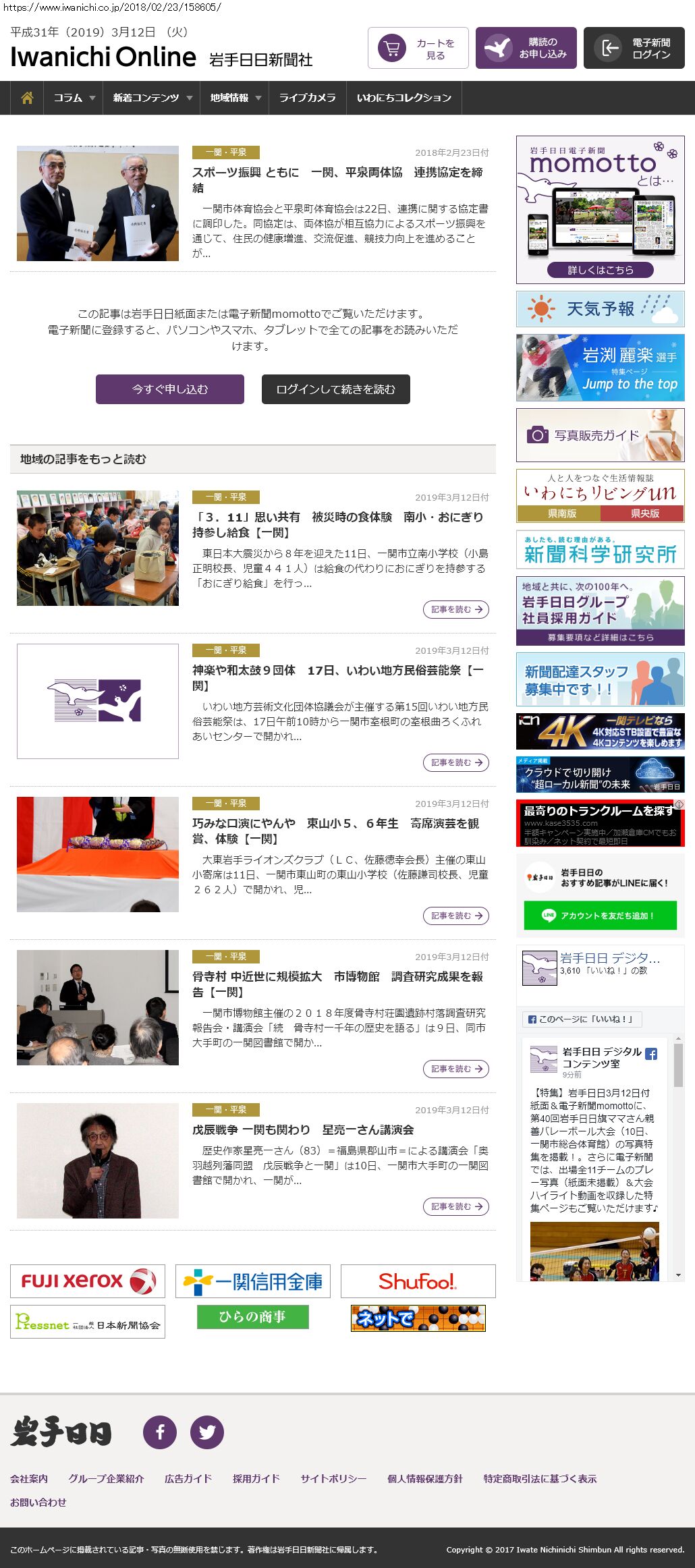Add the LINE account as friend
This screenshot has width=695, height=1568.
[600, 916]
